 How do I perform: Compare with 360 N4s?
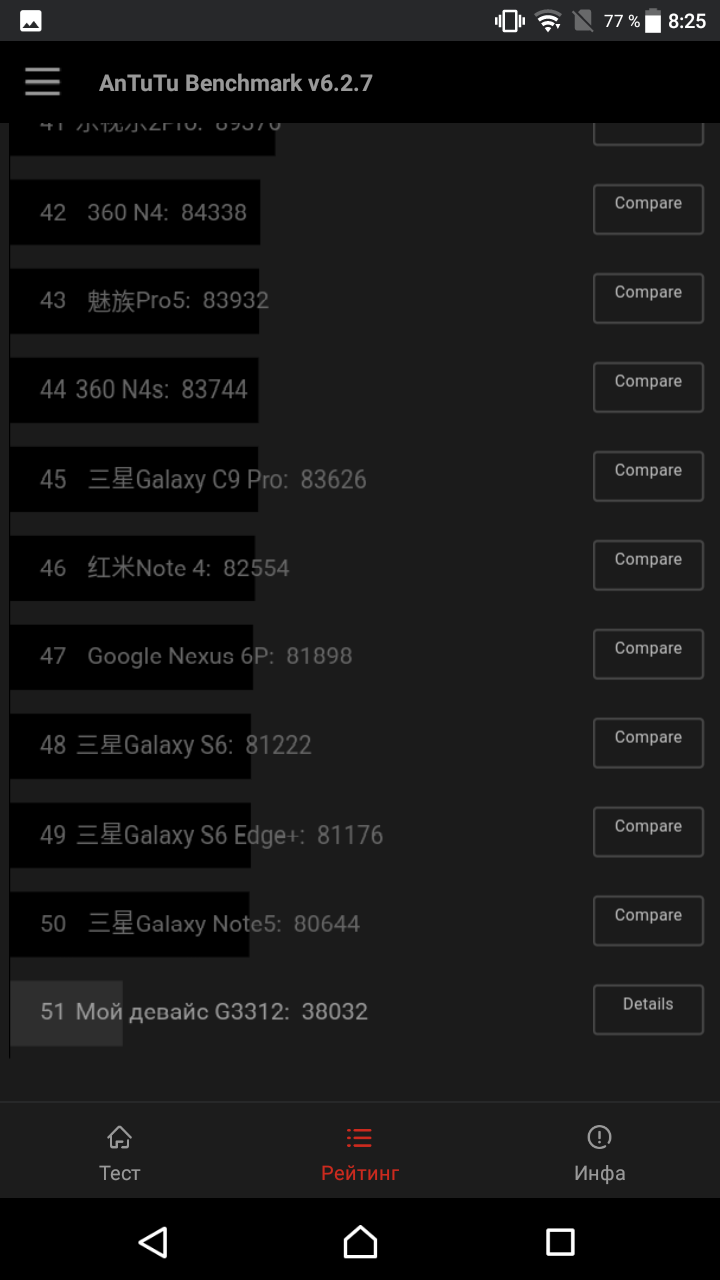click(x=648, y=388)
